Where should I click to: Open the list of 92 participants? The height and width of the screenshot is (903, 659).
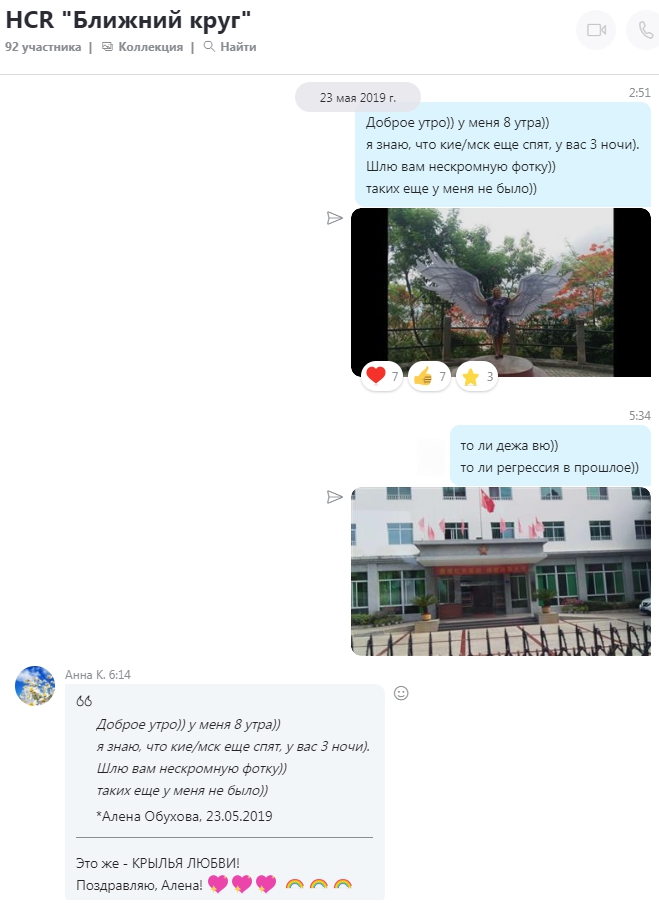[x=43, y=47]
